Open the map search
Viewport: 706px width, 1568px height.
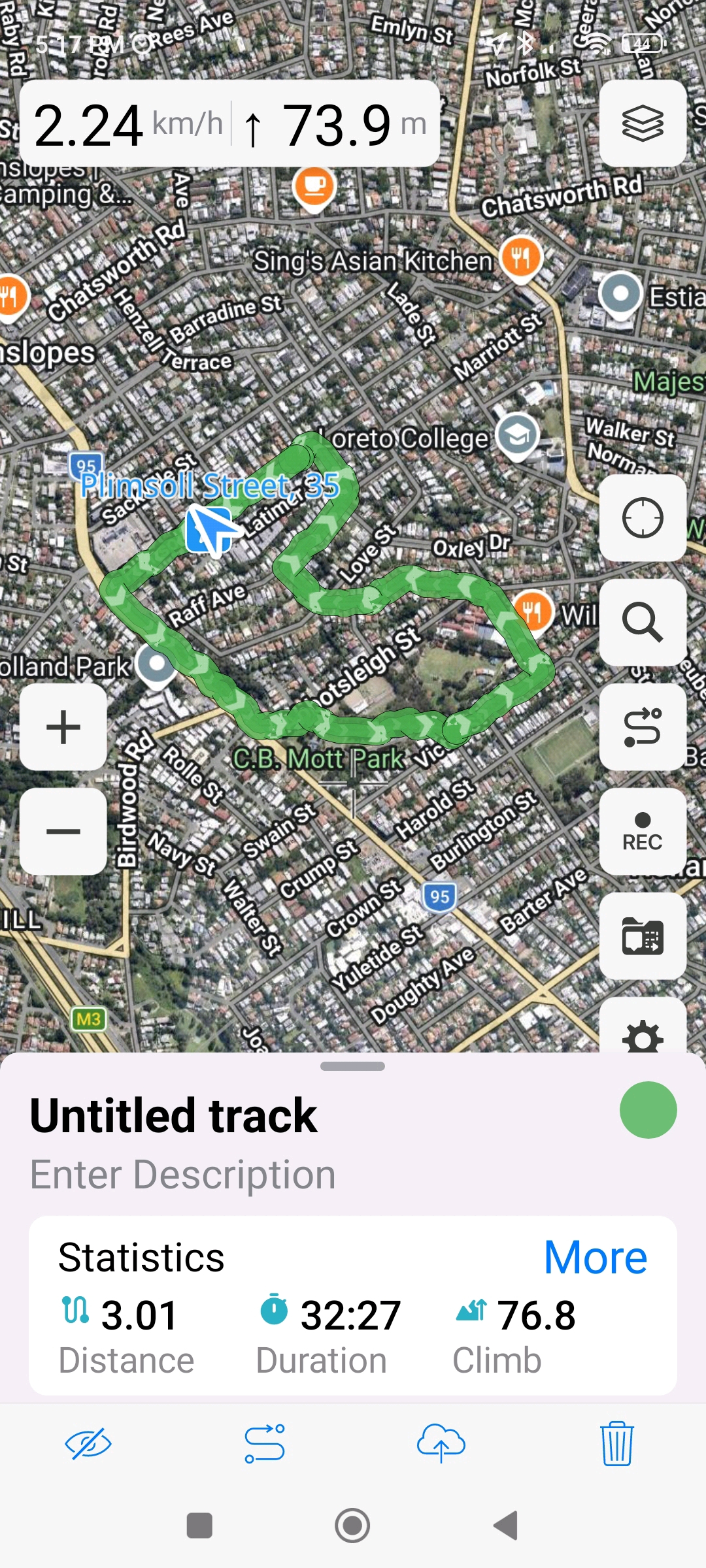click(x=642, y=622)
